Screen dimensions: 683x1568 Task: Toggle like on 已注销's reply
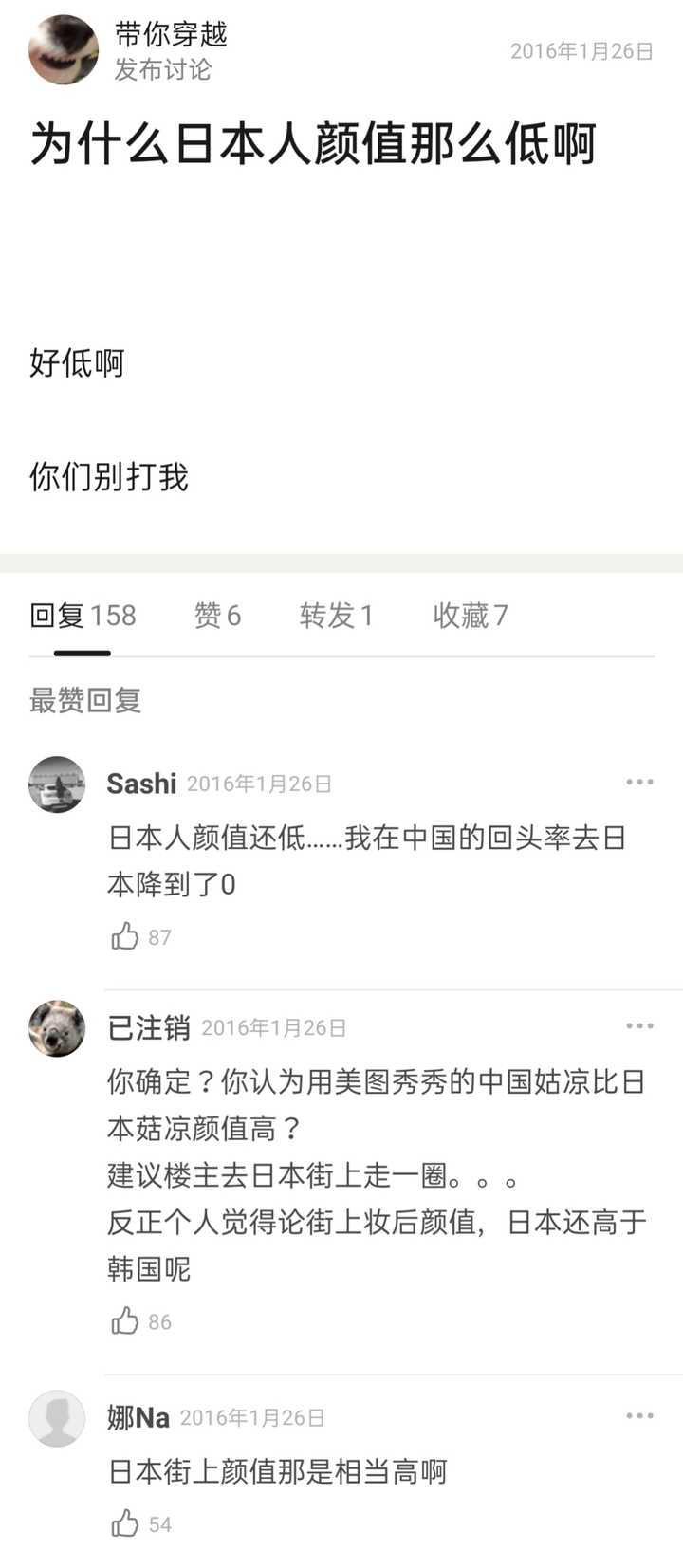tap(126, 1320)
